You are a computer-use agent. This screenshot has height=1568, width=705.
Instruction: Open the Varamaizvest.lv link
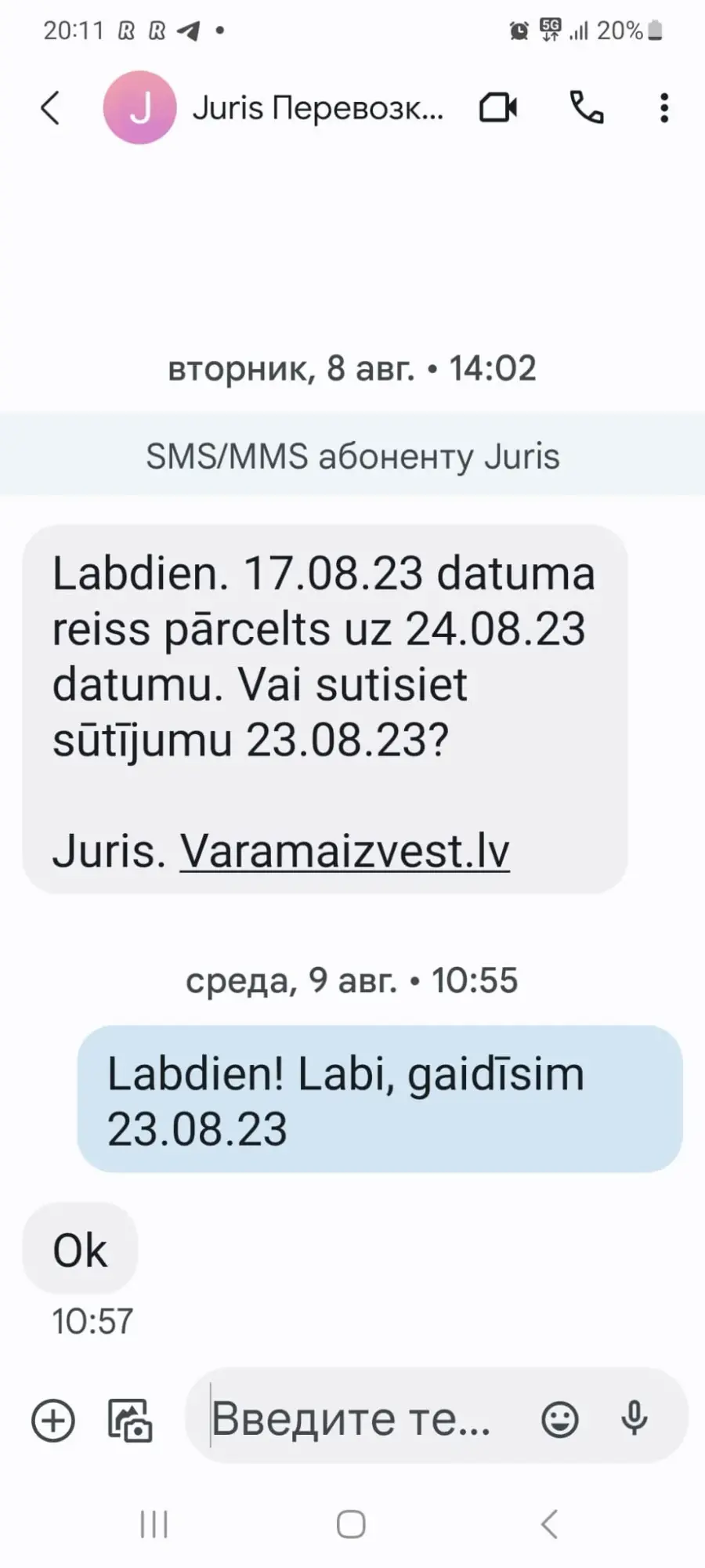[345, 850]
